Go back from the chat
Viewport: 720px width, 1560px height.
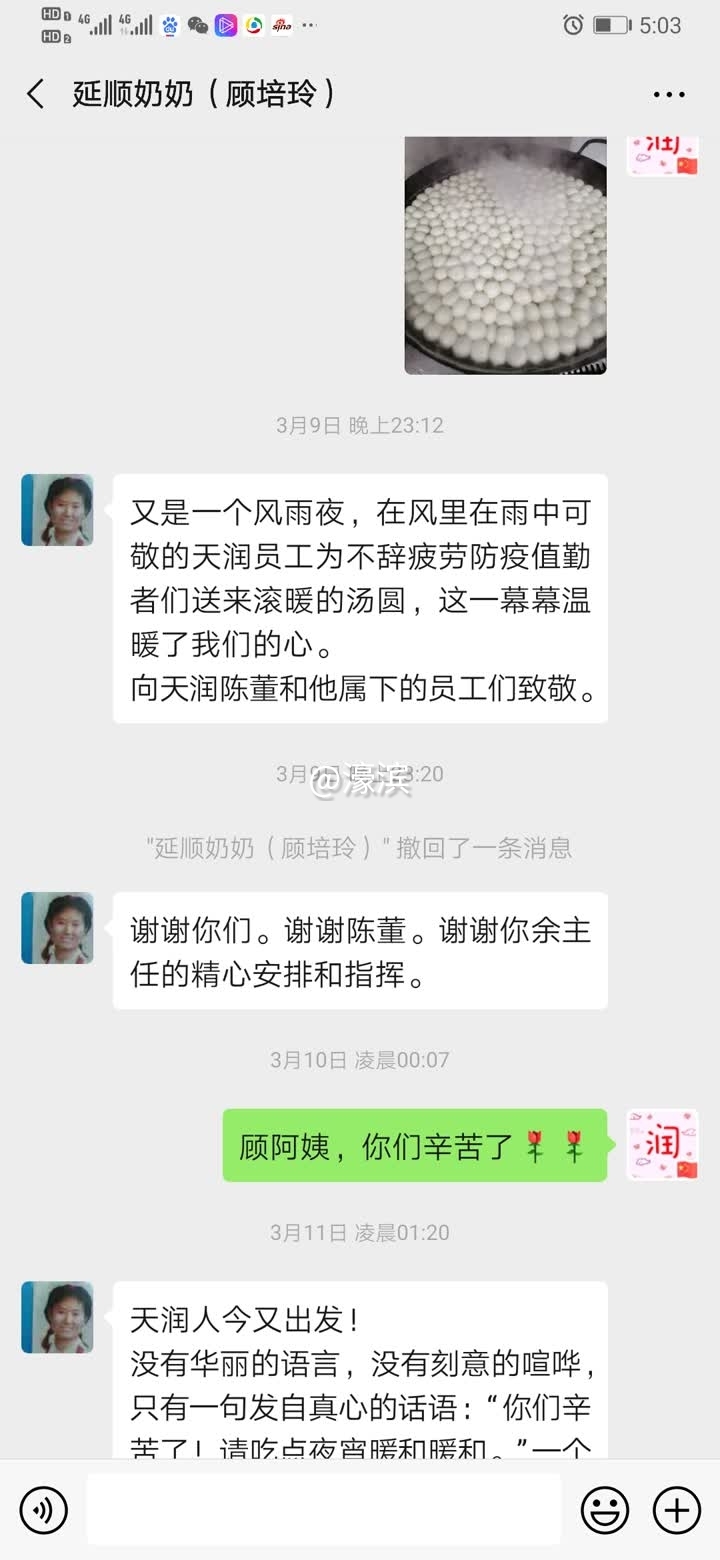tap(36, 94)
